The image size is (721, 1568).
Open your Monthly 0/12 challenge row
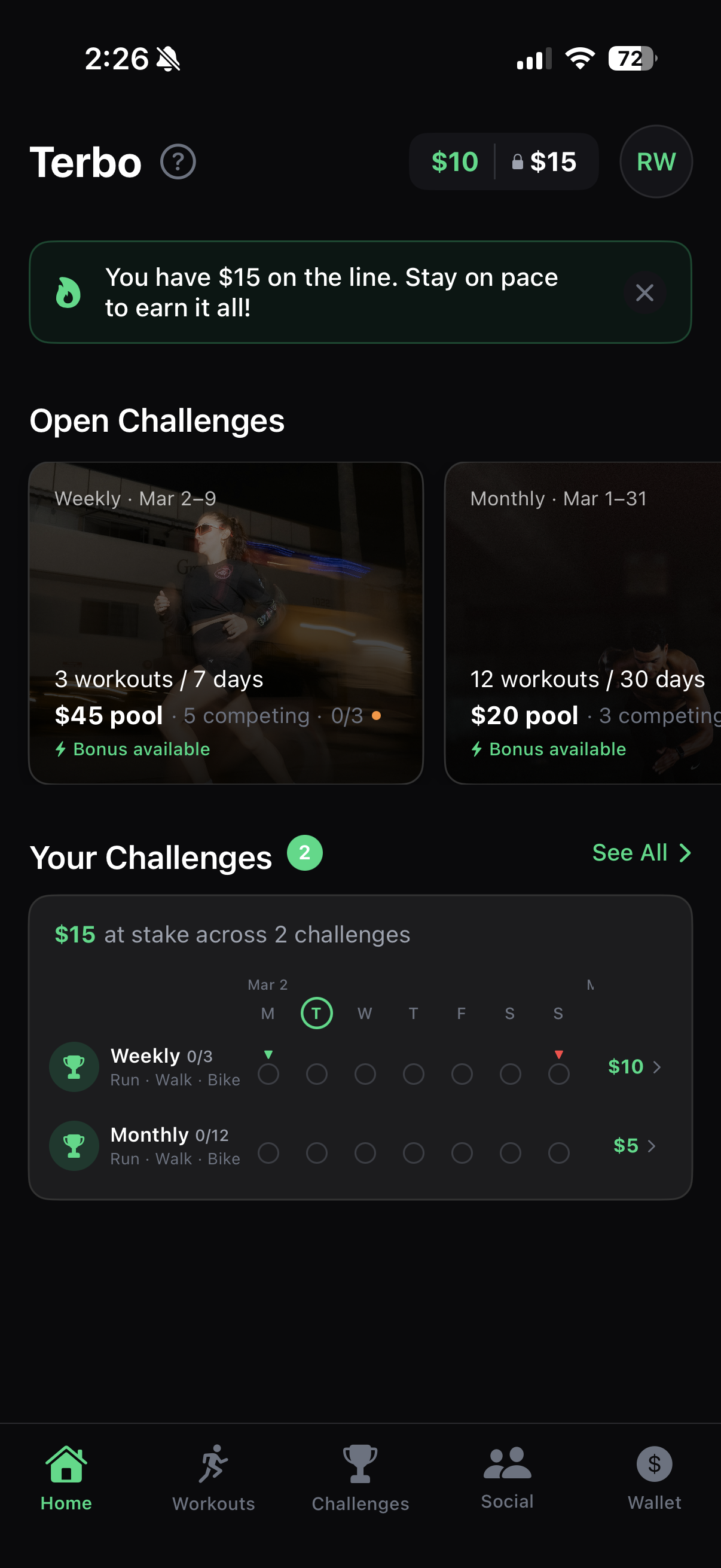click(x=359, y=1146)
